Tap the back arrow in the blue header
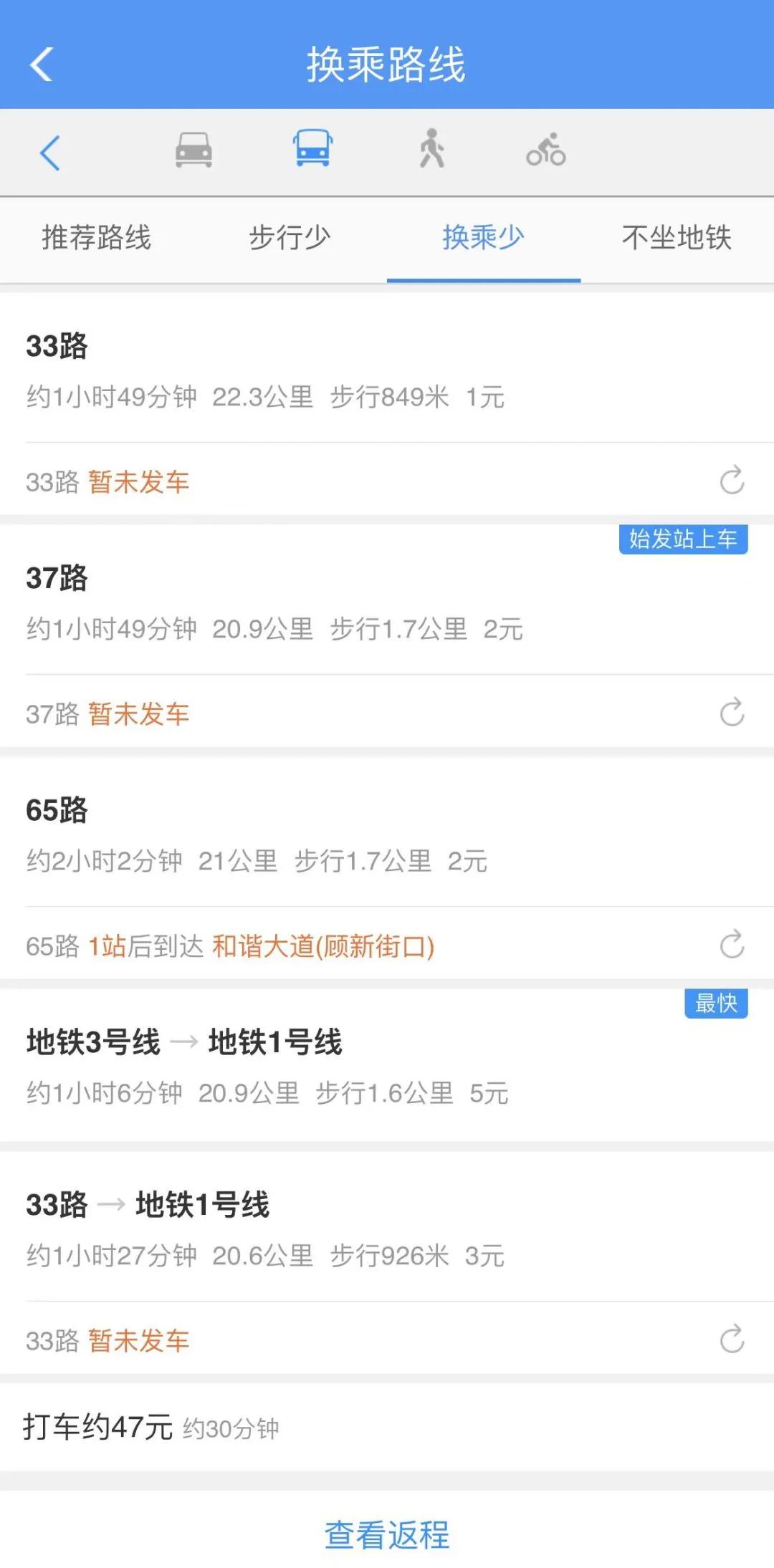 [x=41, y=64]
